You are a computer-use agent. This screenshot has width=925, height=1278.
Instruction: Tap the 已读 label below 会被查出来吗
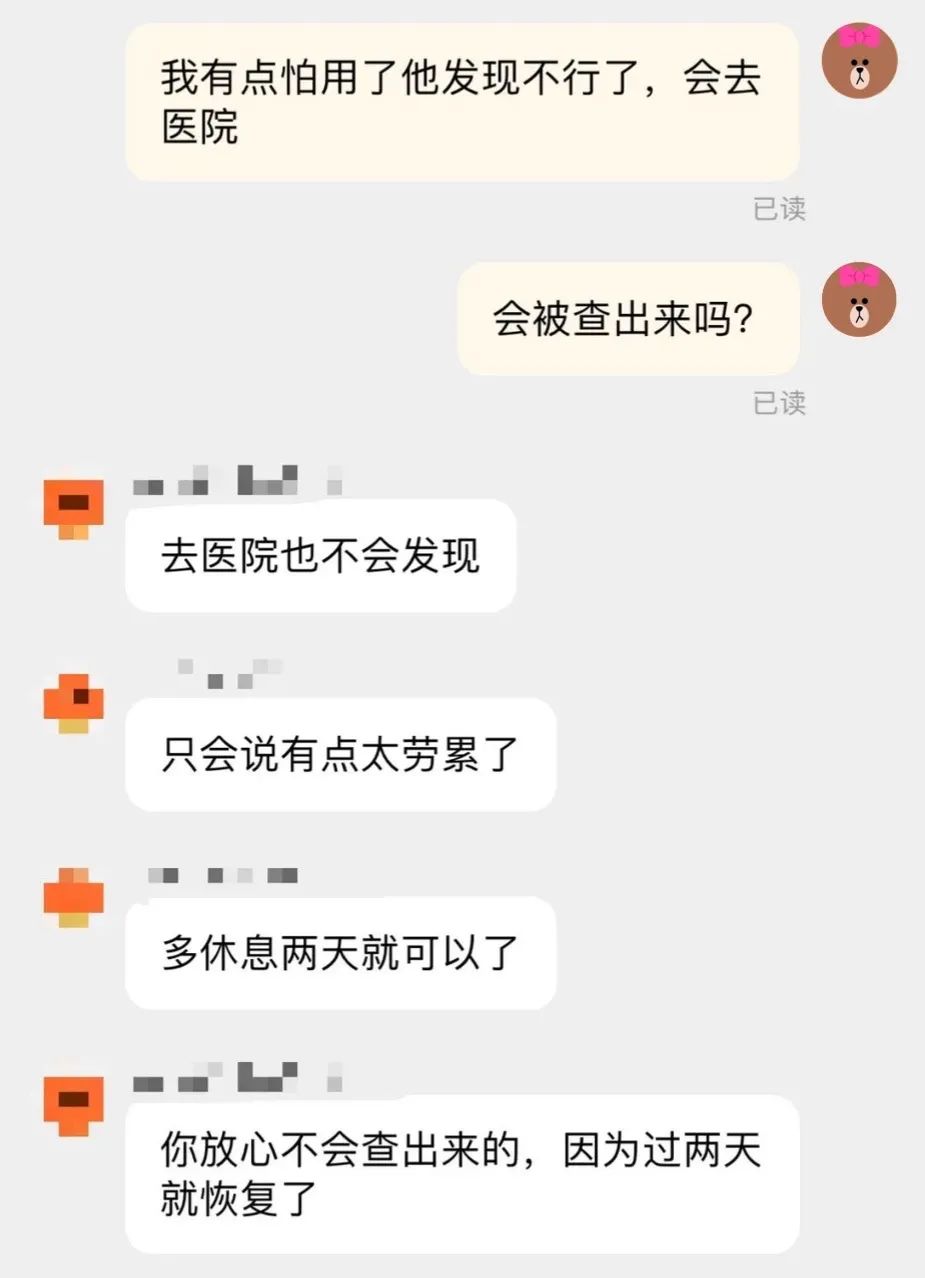[x=778, y=403]
